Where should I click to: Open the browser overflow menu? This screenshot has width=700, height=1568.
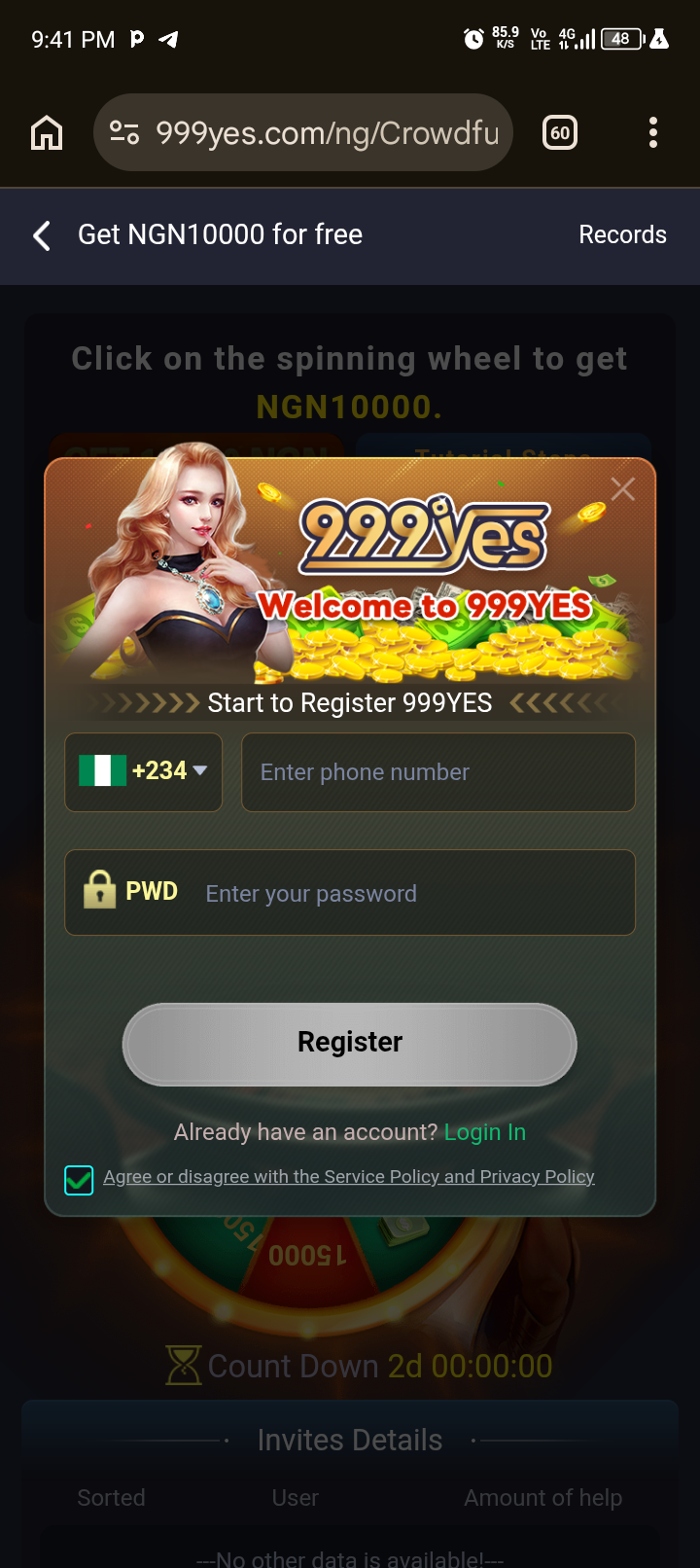(652, 132)
